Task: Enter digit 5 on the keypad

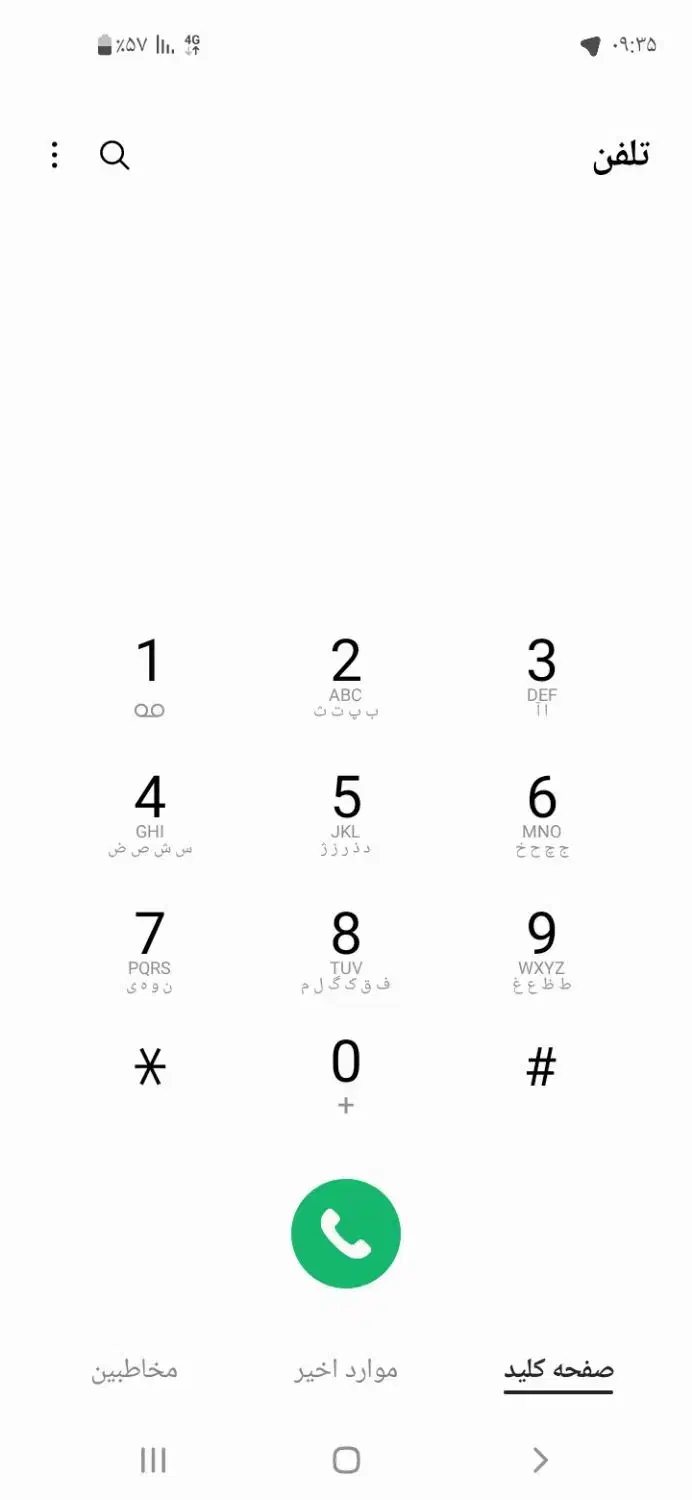Action: click(346, 812)
